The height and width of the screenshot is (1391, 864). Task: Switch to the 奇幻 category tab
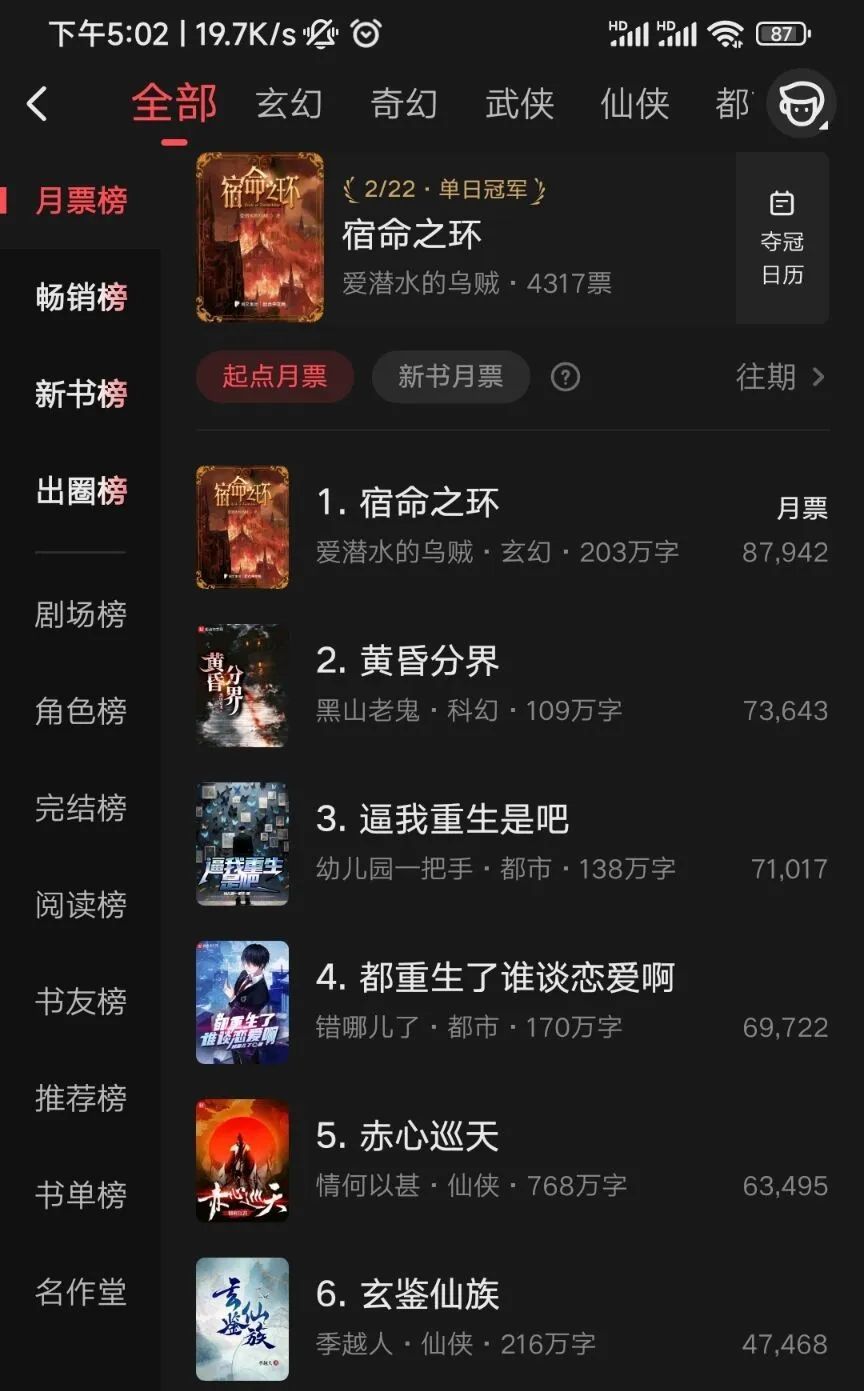pos(404,104)
